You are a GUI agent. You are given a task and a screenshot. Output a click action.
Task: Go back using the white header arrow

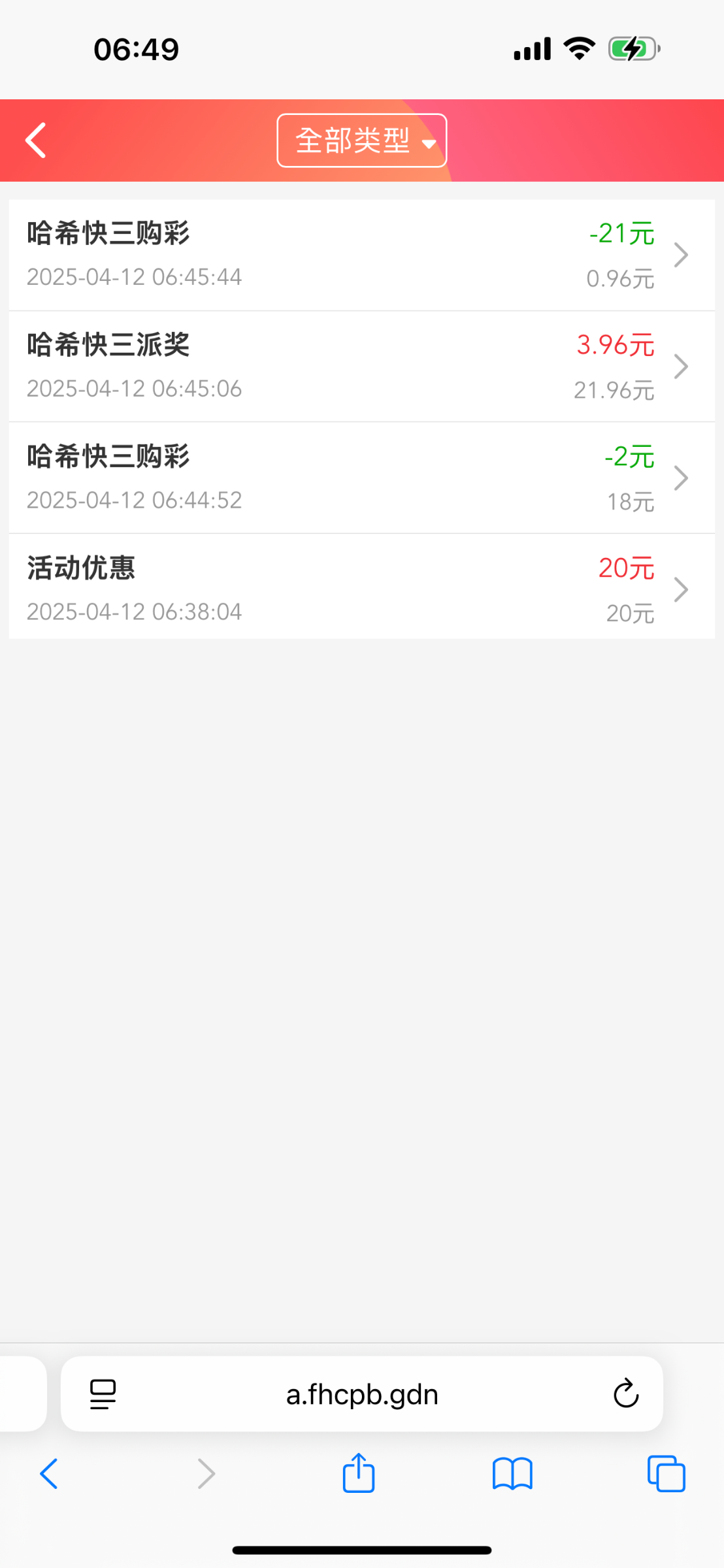36,140
